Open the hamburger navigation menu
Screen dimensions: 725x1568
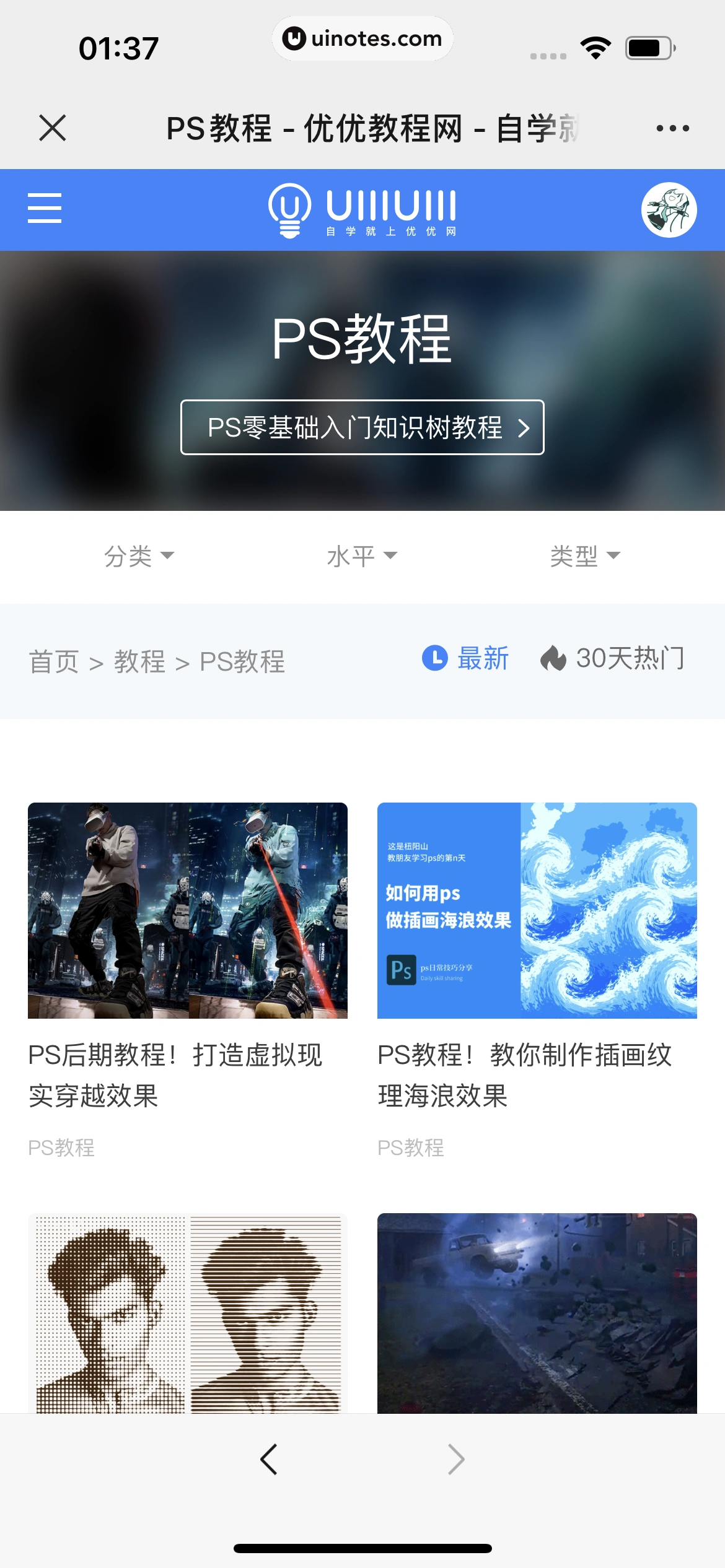pyautogui.click(x=43, y=209)
